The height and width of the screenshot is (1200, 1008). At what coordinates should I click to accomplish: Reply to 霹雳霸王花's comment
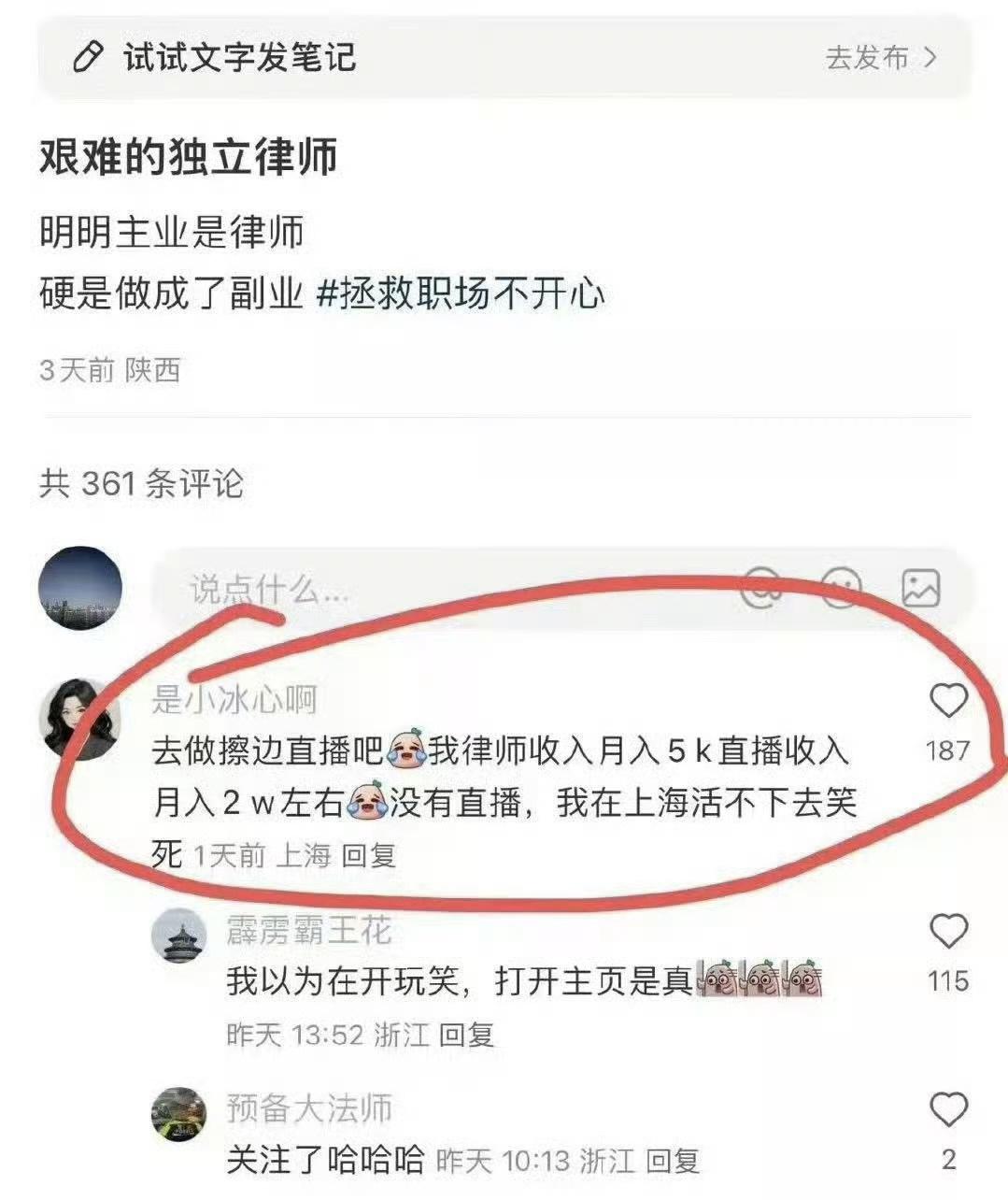point(466,1035)
